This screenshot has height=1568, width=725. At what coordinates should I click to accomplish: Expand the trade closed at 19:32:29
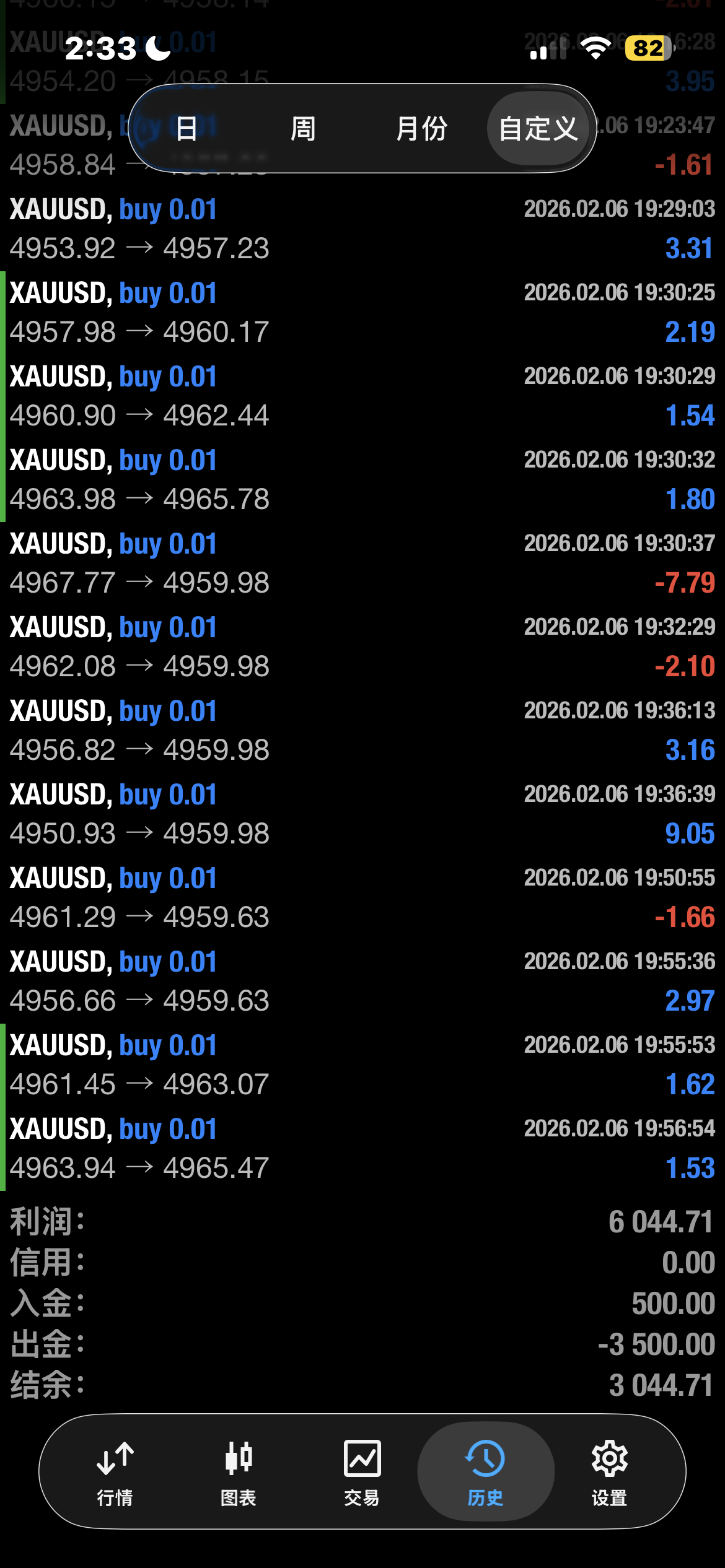362,647
